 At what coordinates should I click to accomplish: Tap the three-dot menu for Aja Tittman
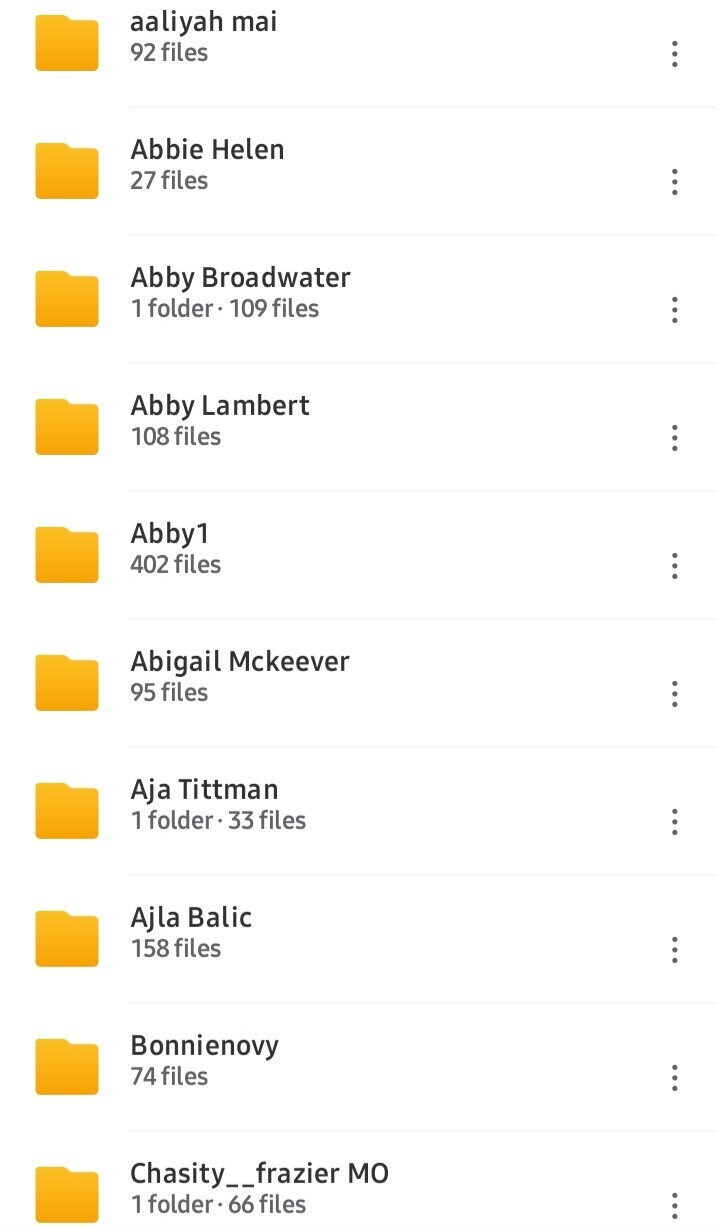point(675,822)
